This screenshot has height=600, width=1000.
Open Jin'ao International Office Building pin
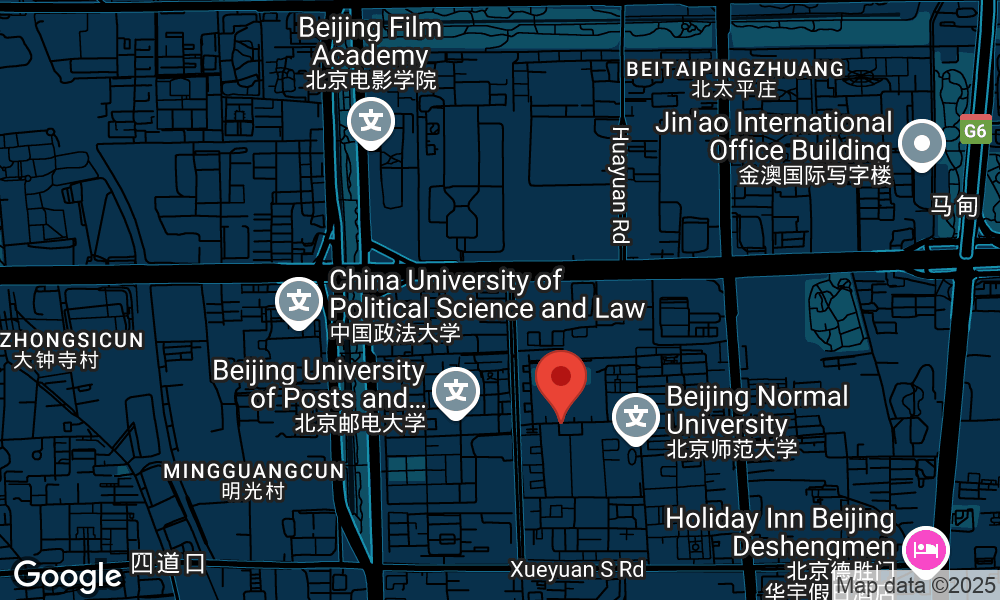(921, 144)
